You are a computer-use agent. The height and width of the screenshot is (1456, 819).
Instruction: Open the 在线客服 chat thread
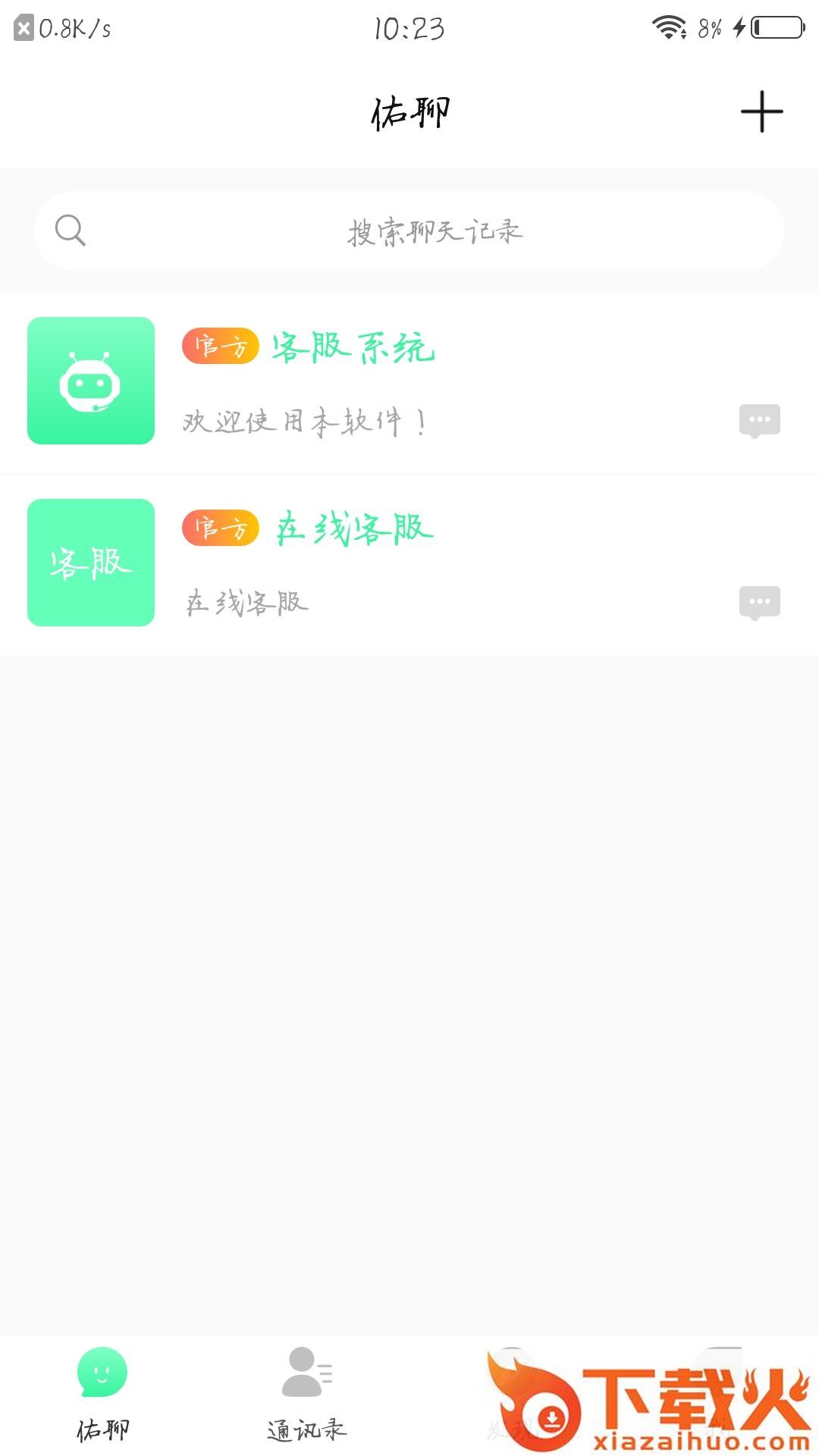[409, 563]
